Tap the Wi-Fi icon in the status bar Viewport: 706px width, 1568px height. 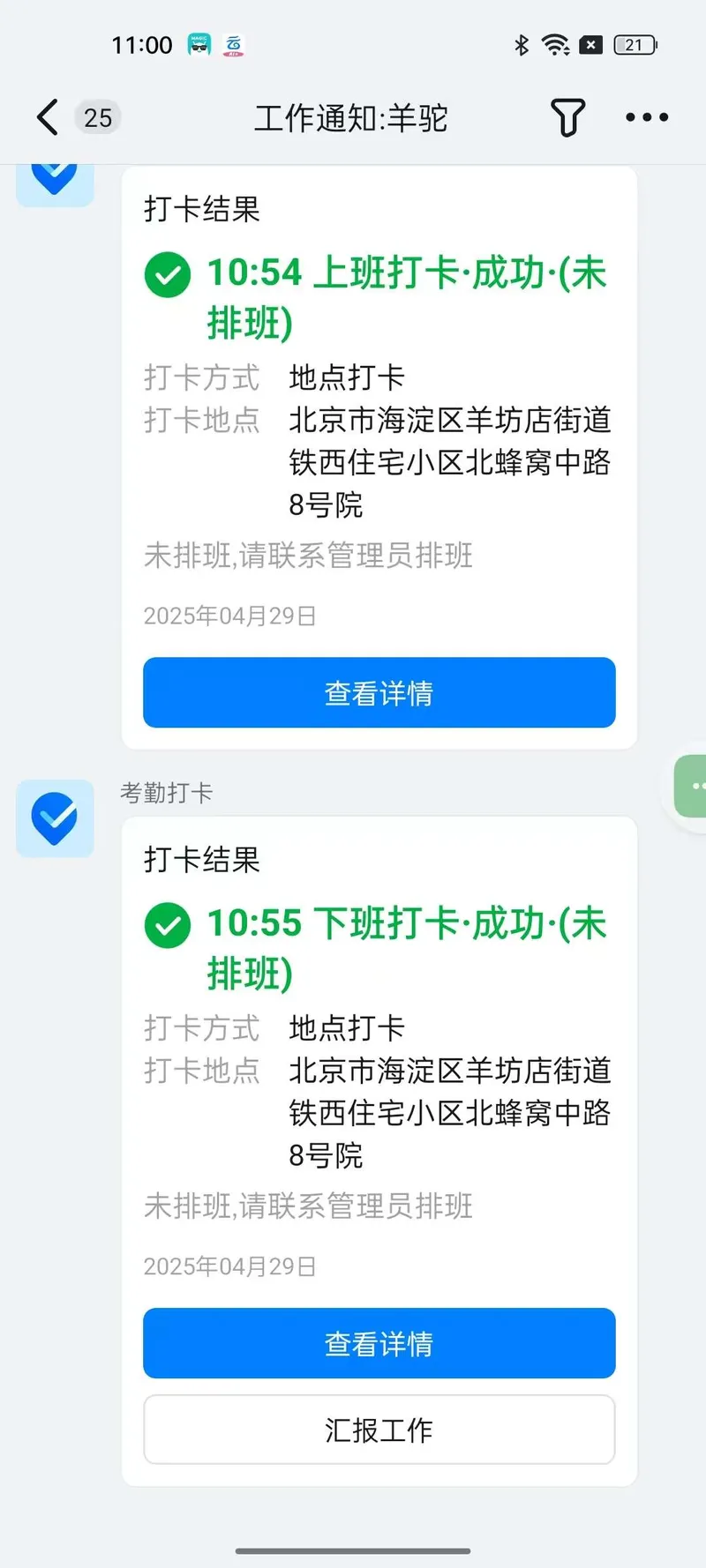pyautogui.click(x=556, y=44)
